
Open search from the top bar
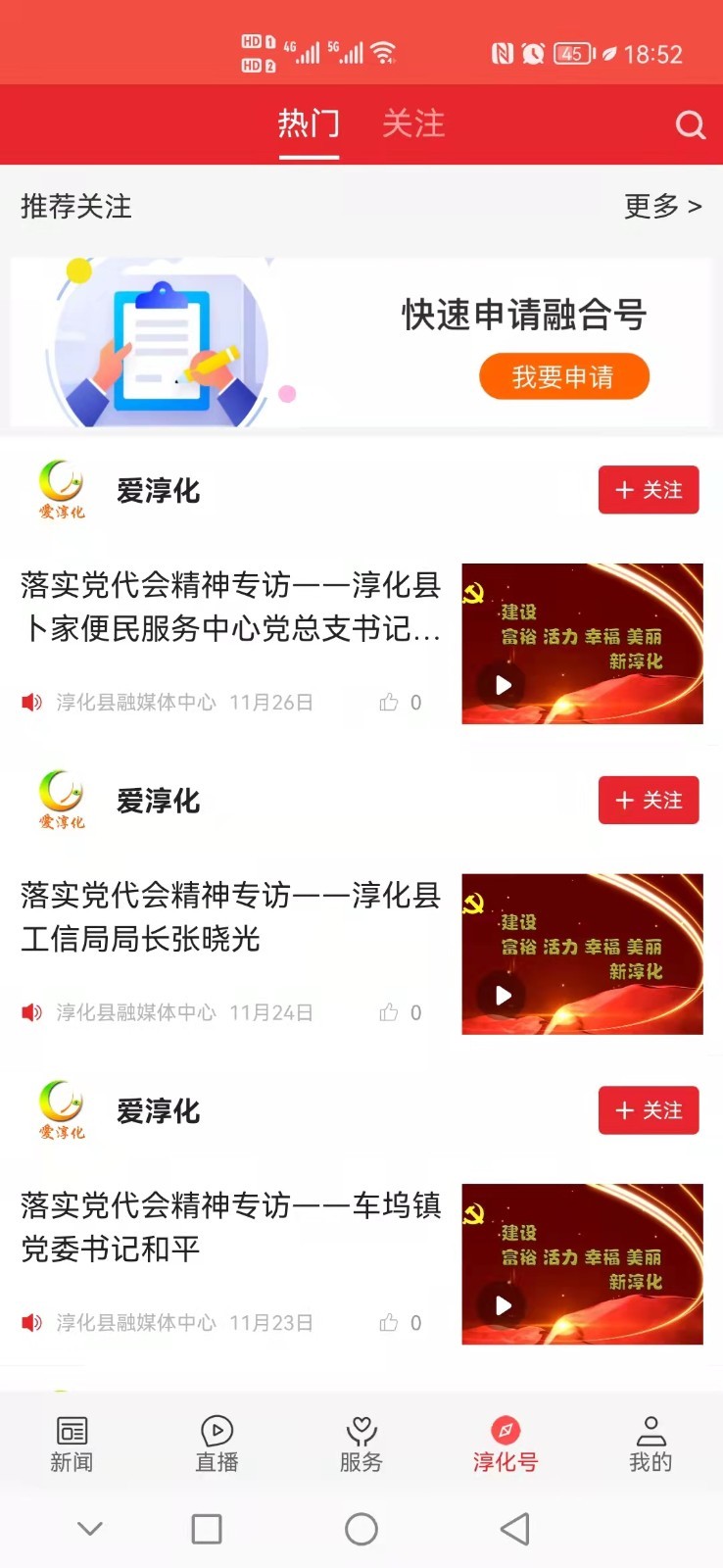(691, 124)
